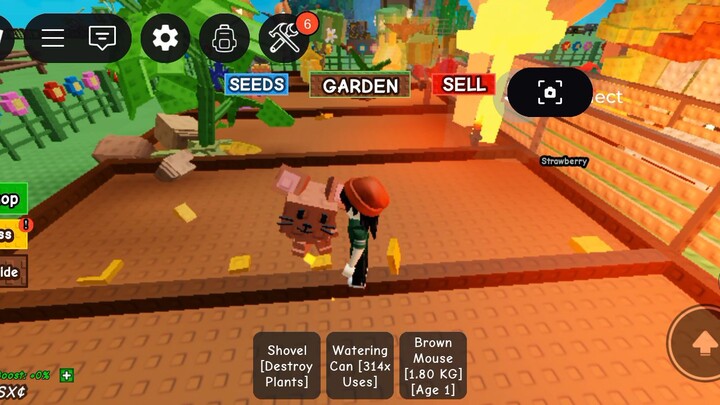Screen dimensions: 720x405
Task: Select the Shovel tool slot
Action: click(x=287, y=365)
